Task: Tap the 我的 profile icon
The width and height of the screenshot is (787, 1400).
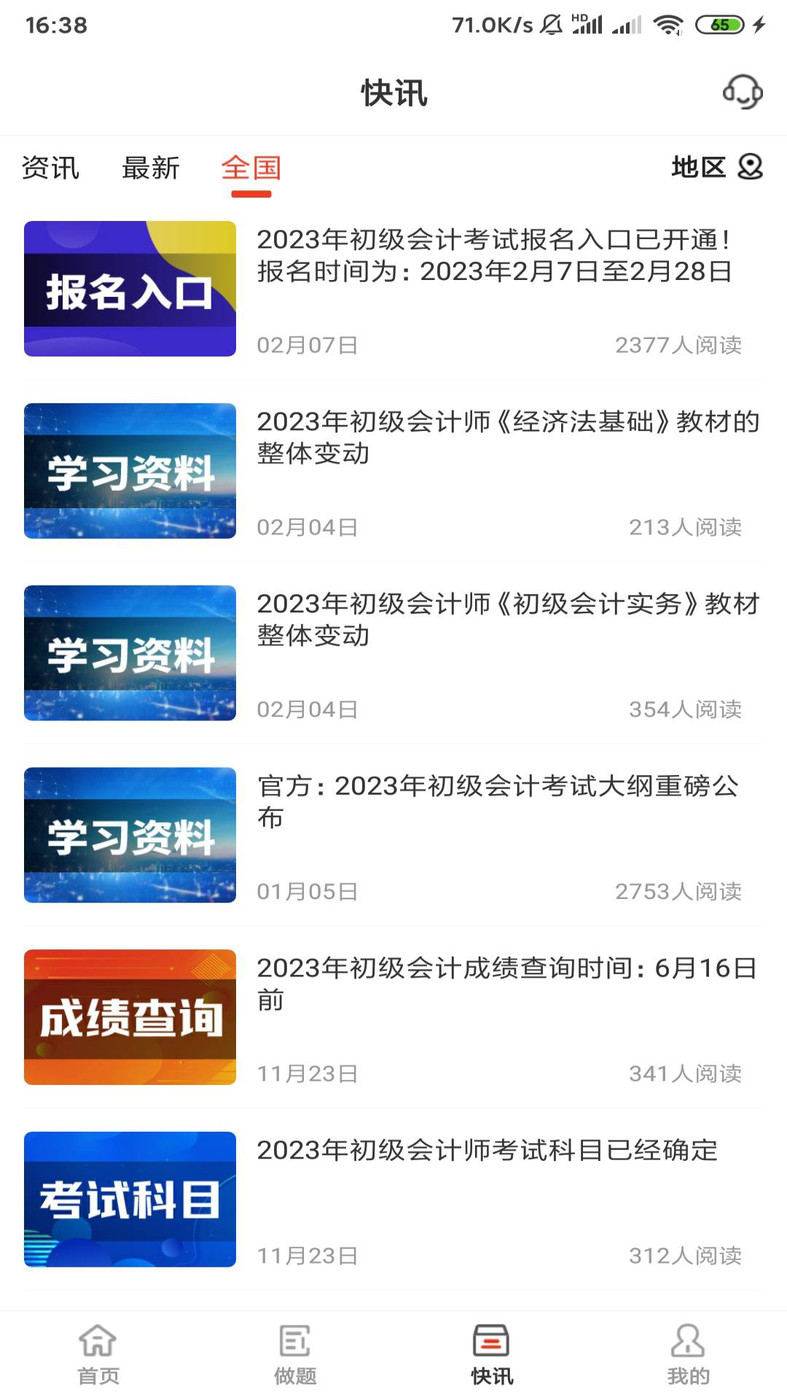Action: coord(688,1340)
